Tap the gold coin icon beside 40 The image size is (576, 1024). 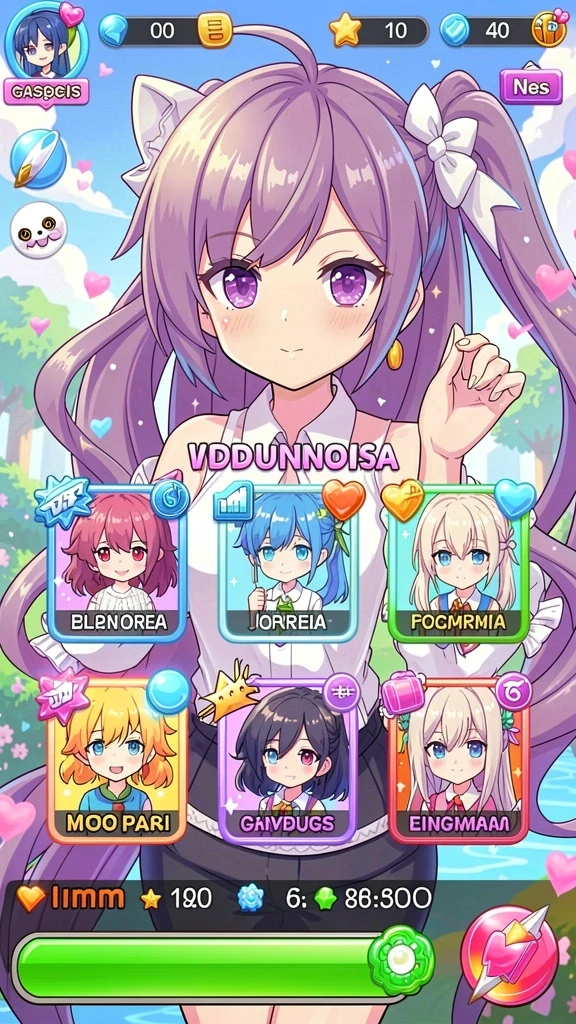coord(549,31)
